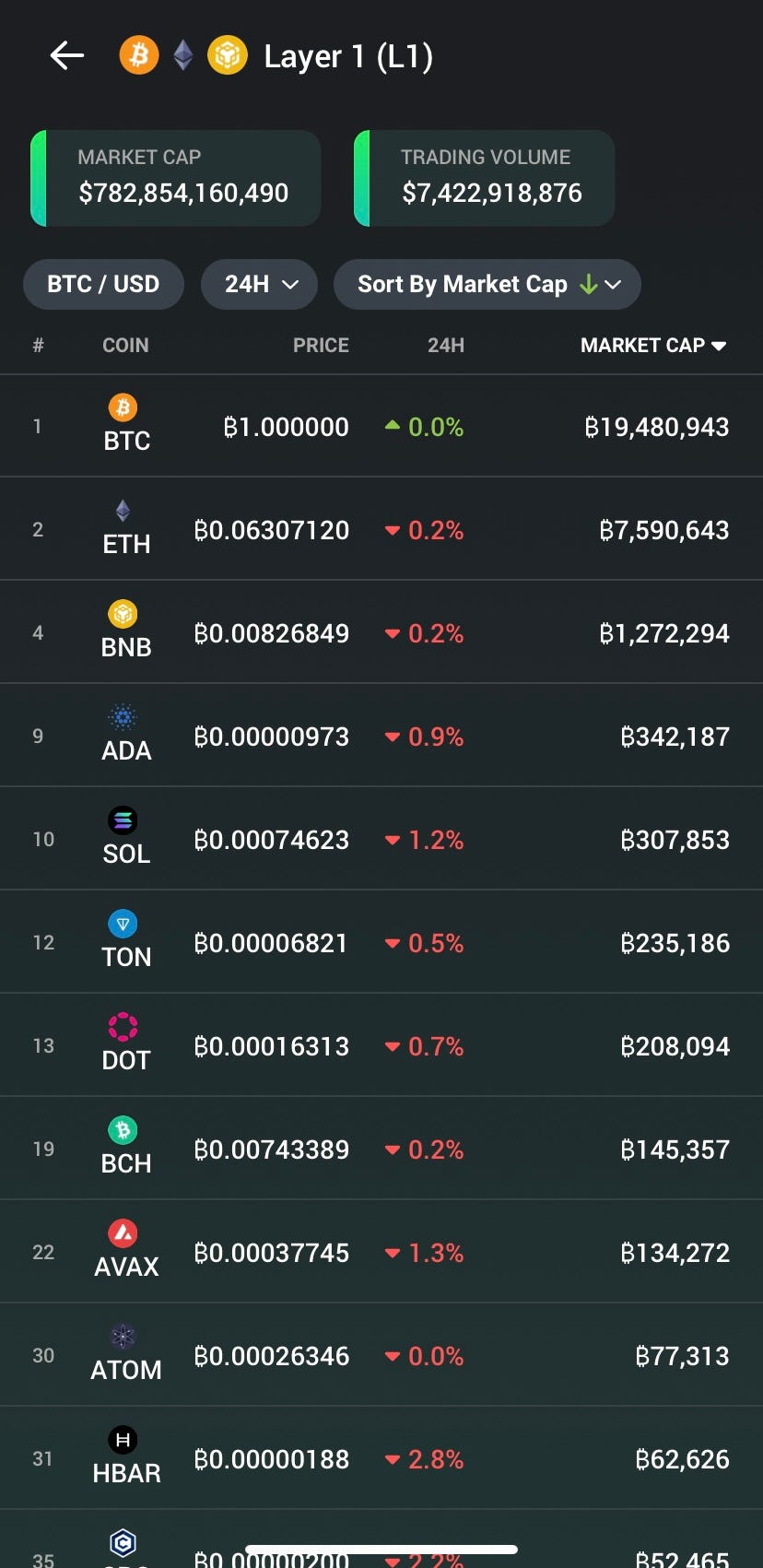The width and height of the screenshot is (763, 1568).
Task: Open the BTC coin row
Action: coord(381,427)
